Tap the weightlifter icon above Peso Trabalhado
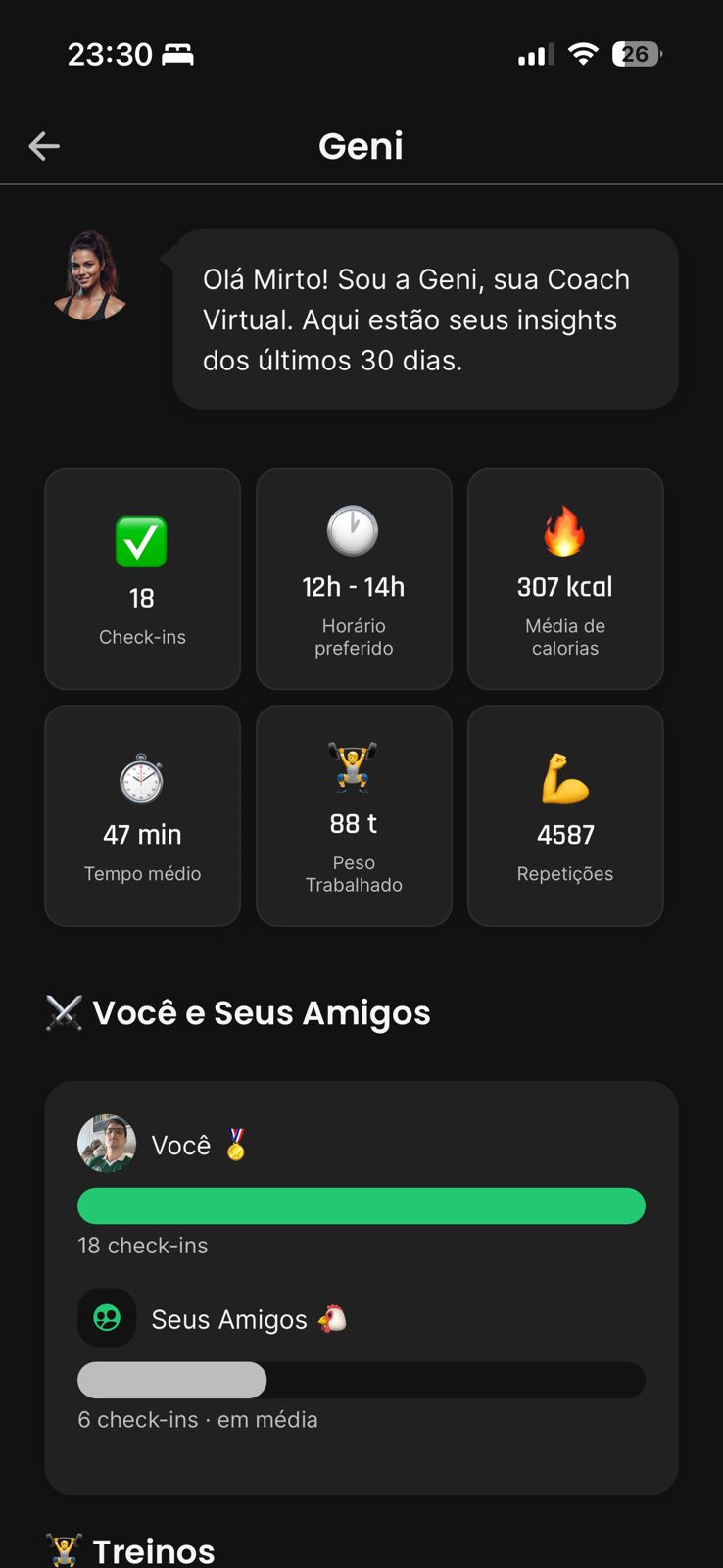This screenshot has width=723, height=1568. pyautogui.click(x=353, y=769)
